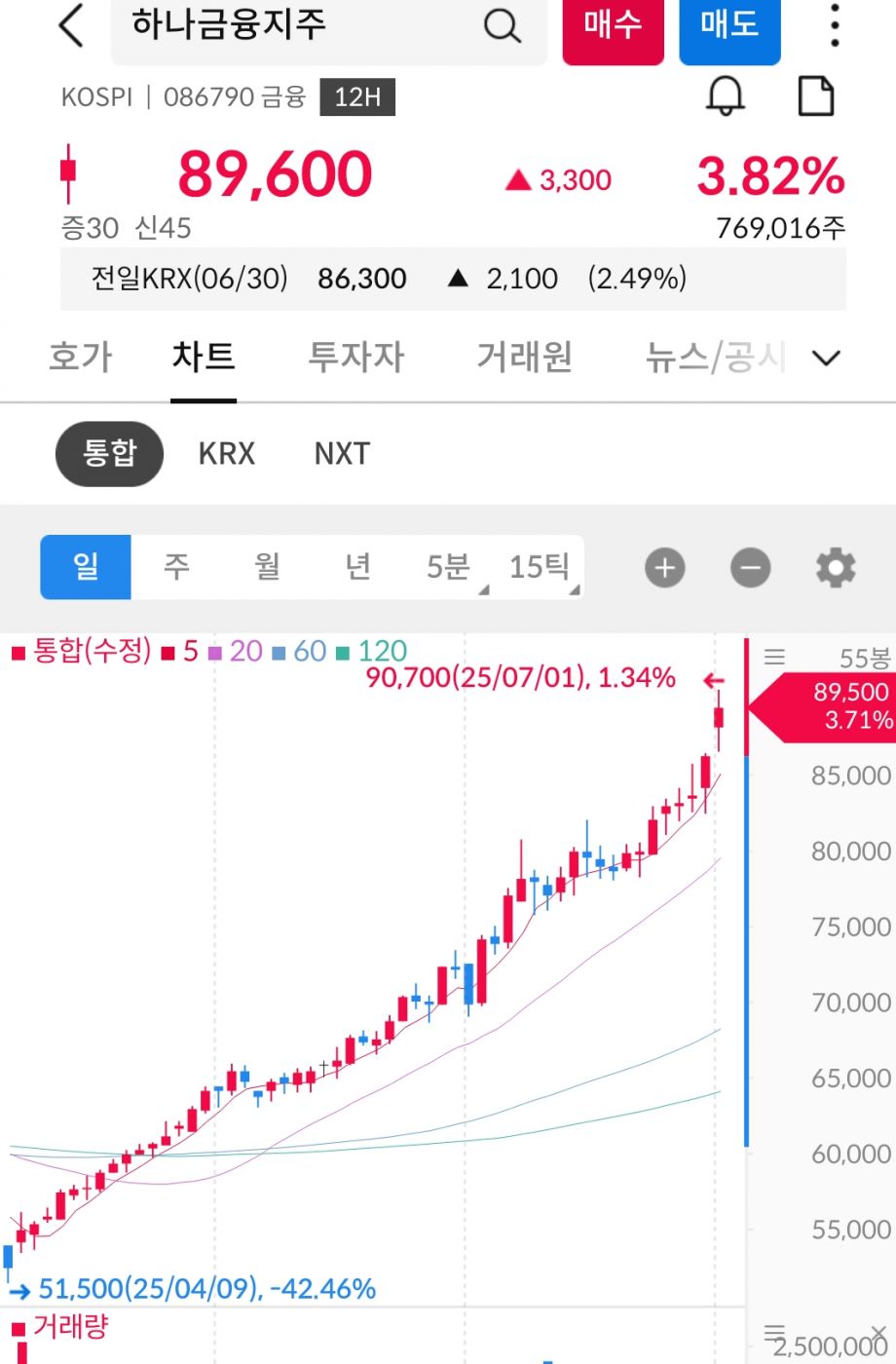Go back using the top-left arrow

(72, 25)
